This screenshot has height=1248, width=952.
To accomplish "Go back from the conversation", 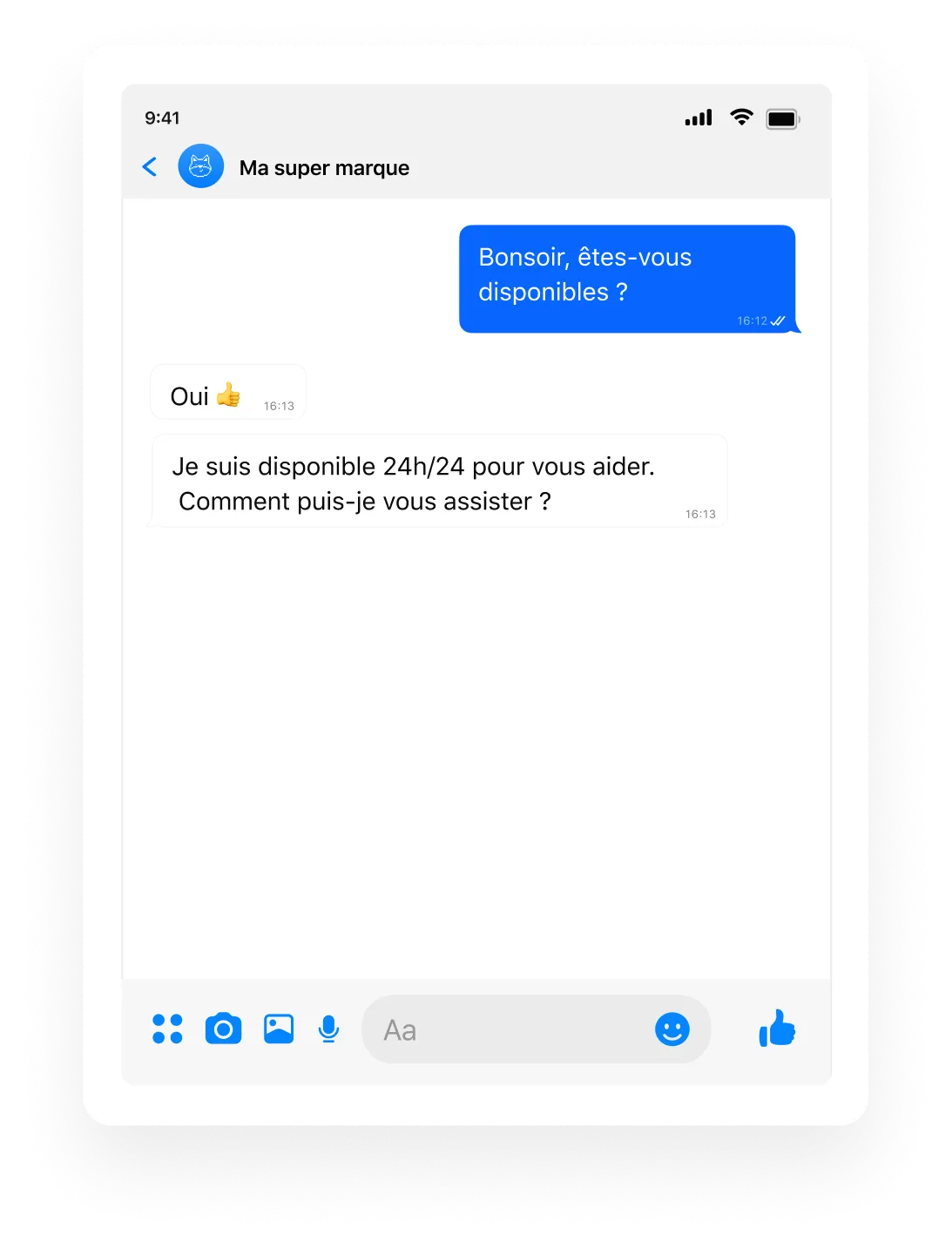I will tap(150, 166).
